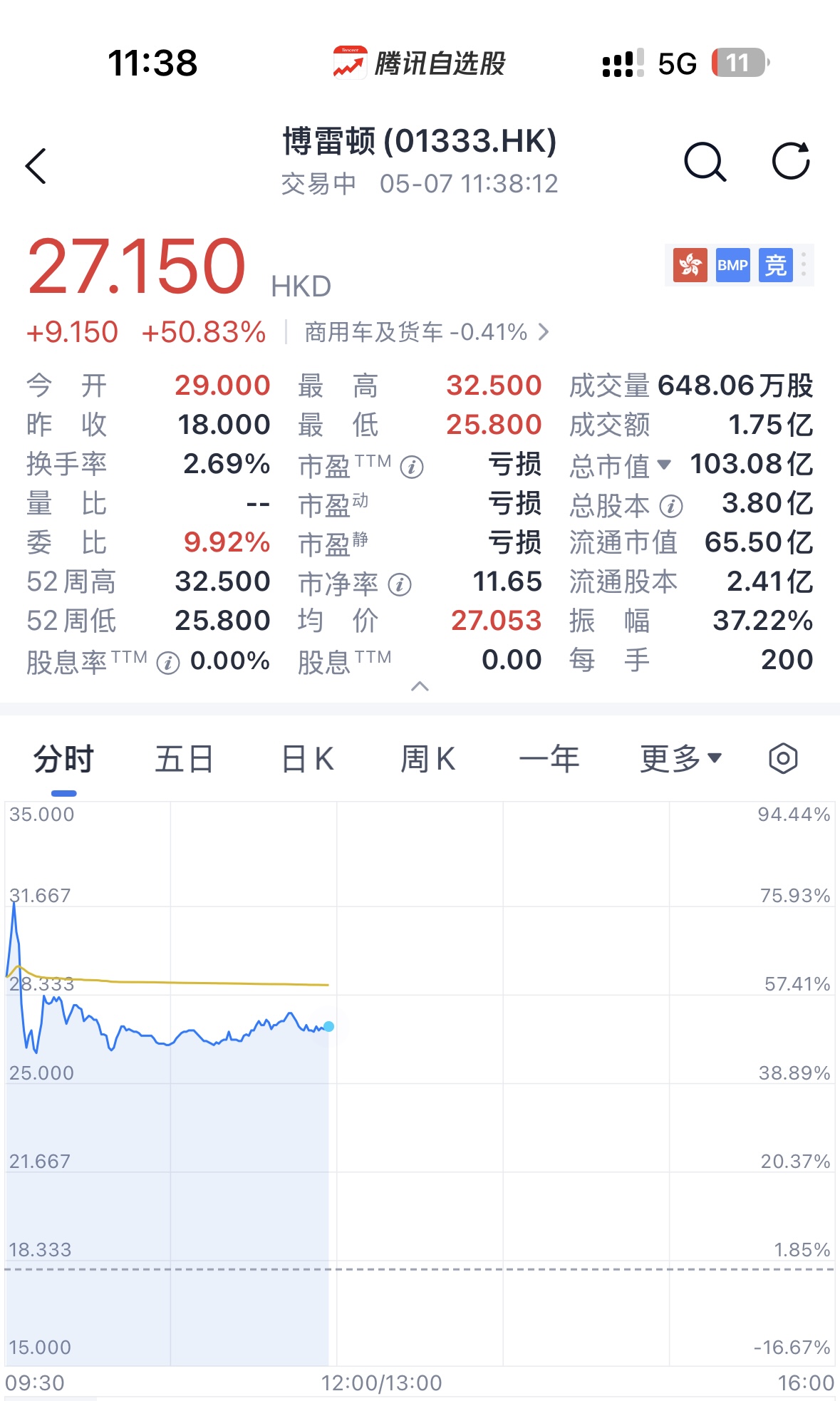Tap info icon next to 市净率
Screen dimensions: 840x1401
tap(400, 585)
